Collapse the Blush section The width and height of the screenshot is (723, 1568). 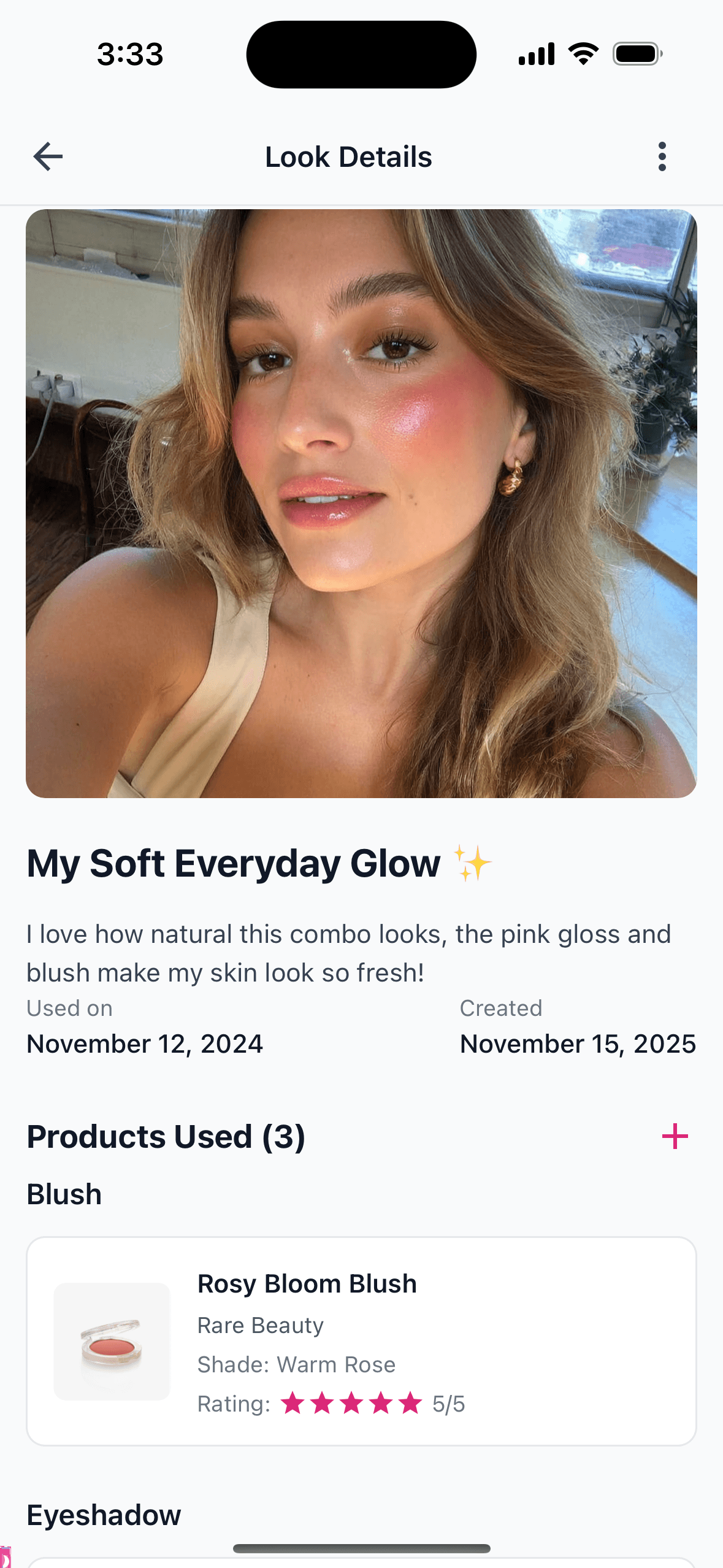coord(64,1194)
